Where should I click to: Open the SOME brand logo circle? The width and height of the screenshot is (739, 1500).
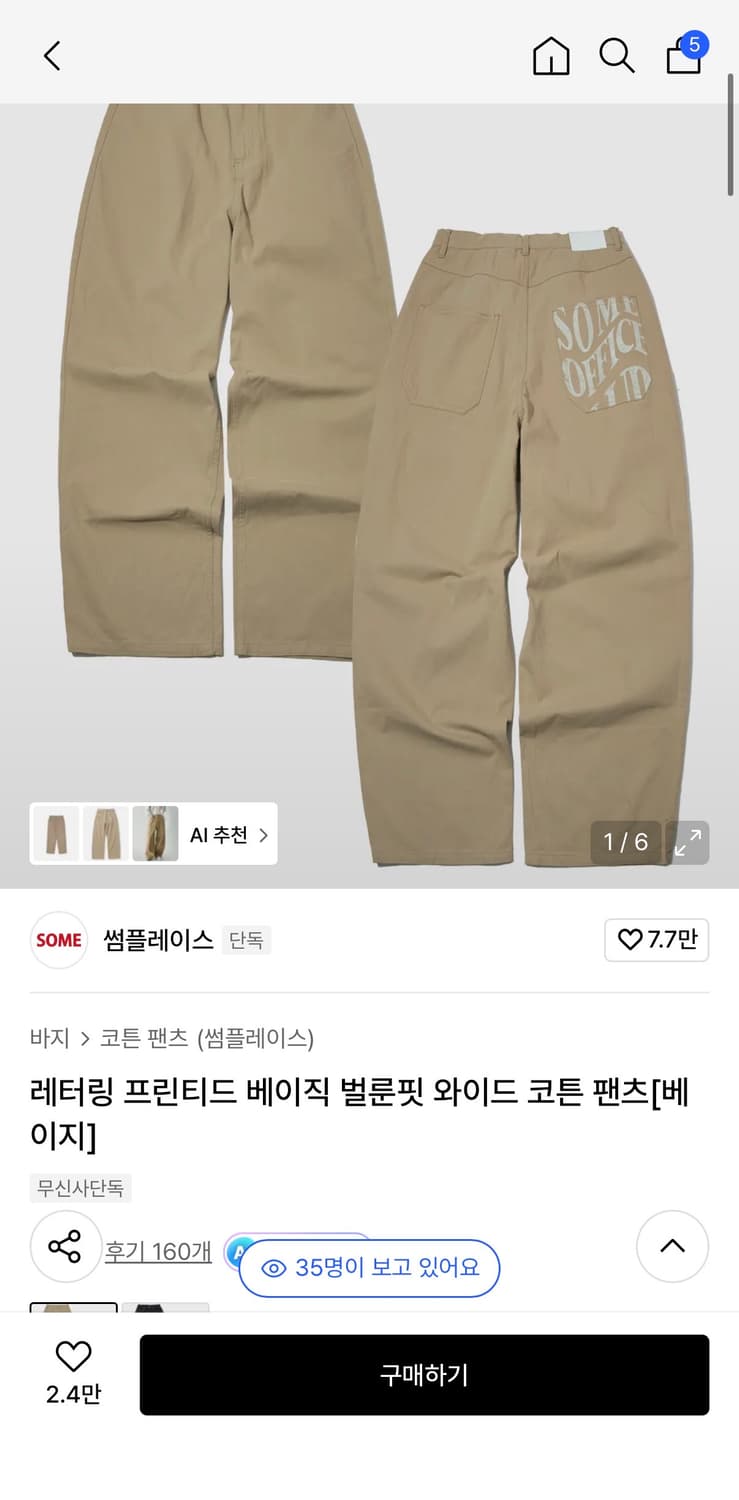point(58,940)
